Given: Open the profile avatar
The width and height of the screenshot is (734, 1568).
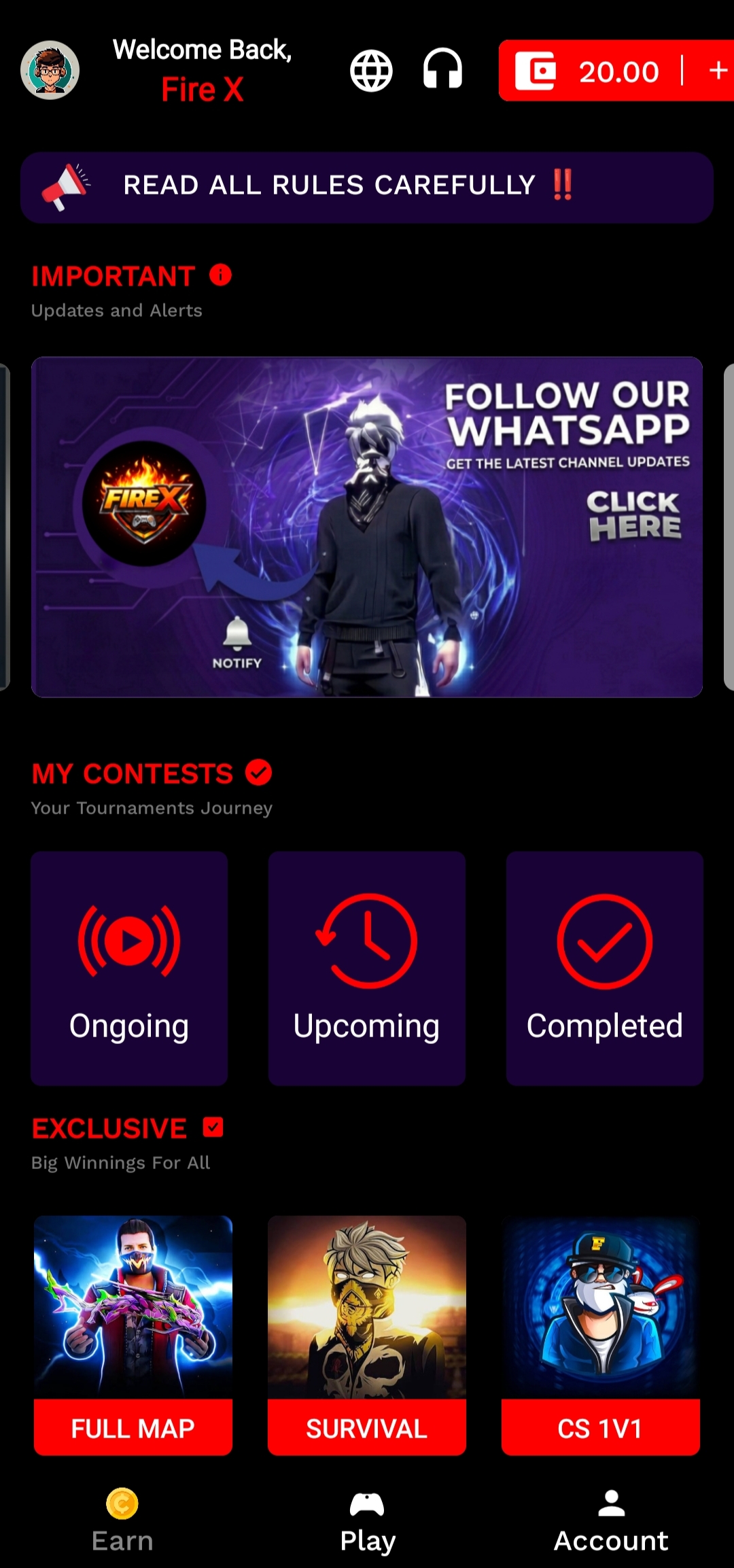Looking at the screenshot, I should pyautogui.click(x=50, y=70).
